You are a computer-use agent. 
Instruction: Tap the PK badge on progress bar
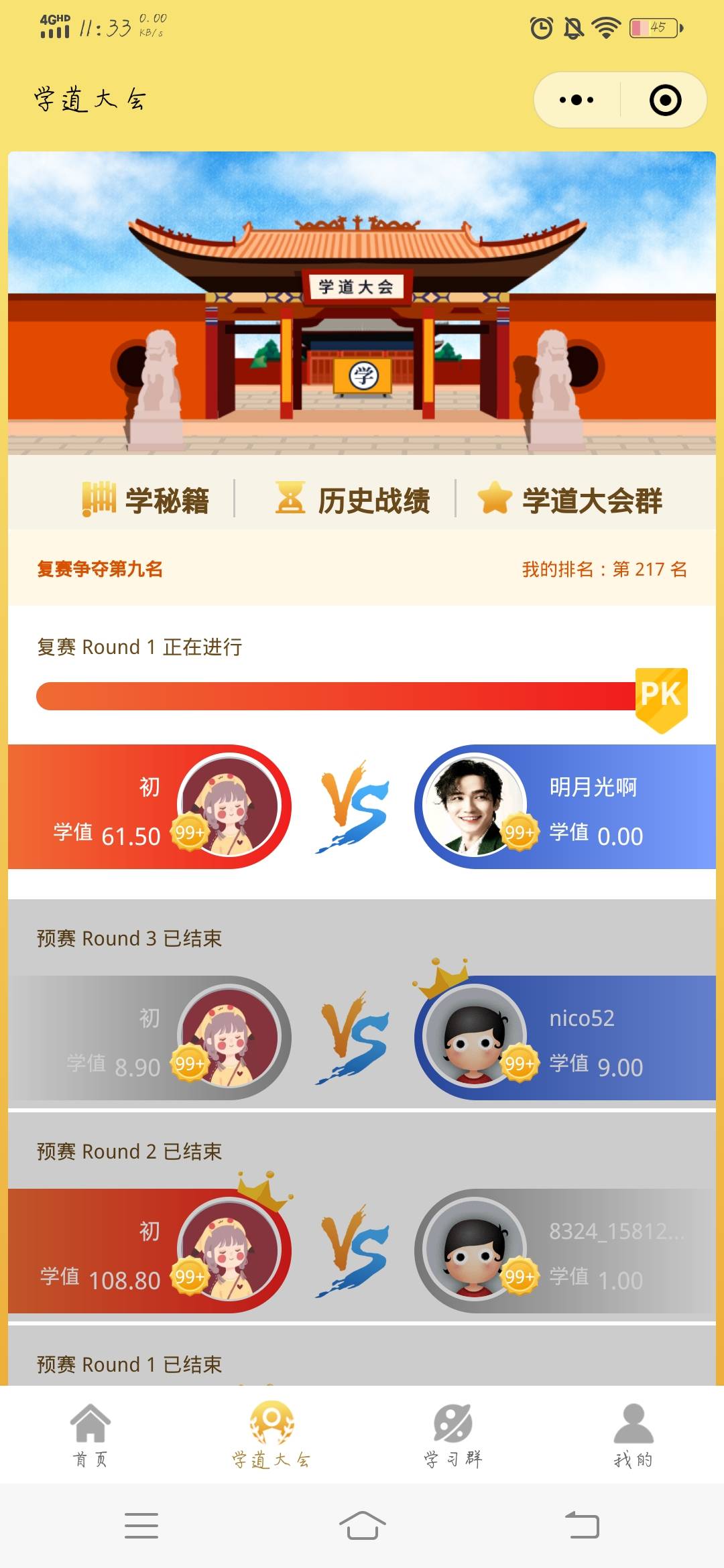click(x=661, y=698)
